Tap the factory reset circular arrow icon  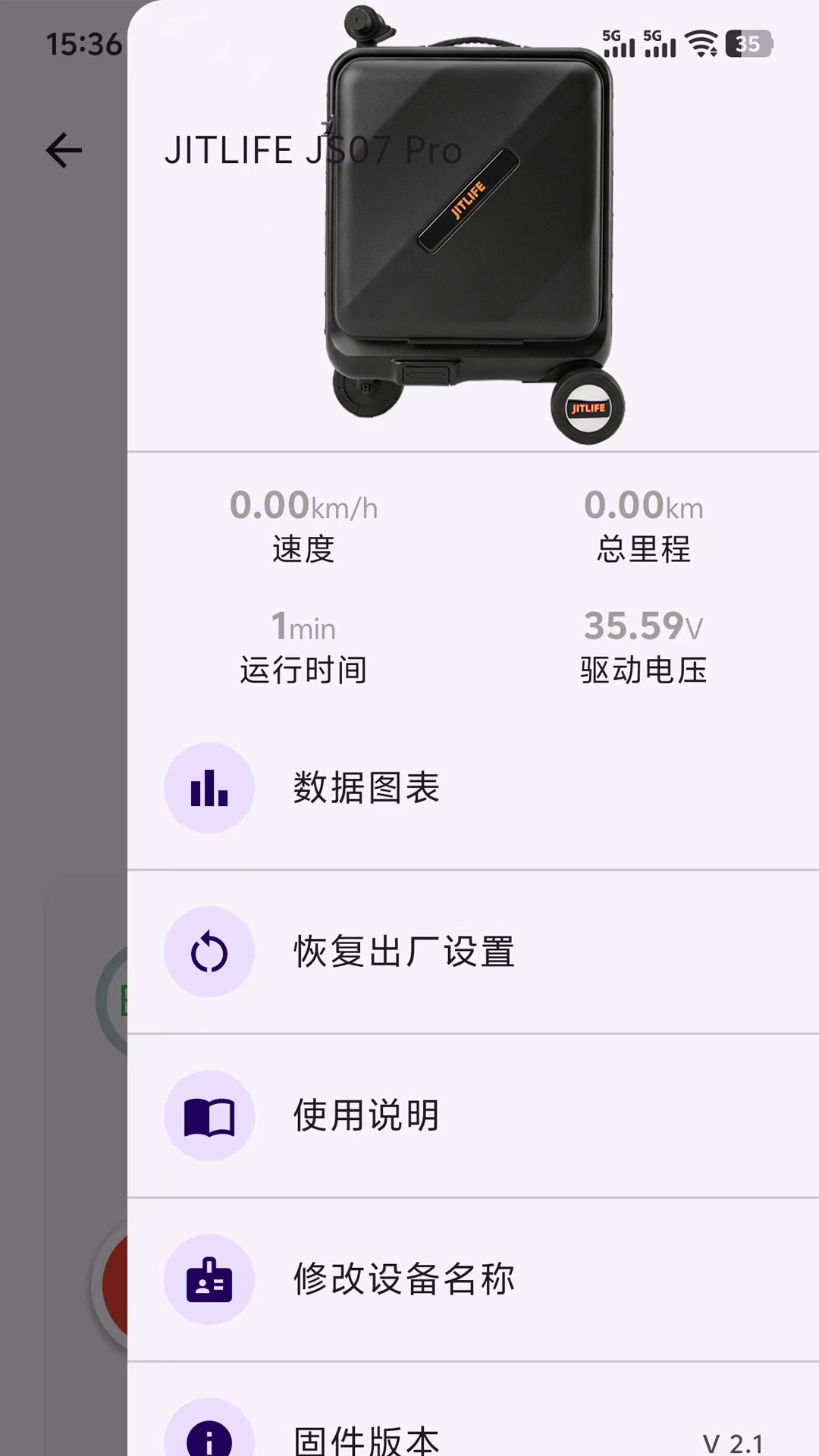(209, 952)
